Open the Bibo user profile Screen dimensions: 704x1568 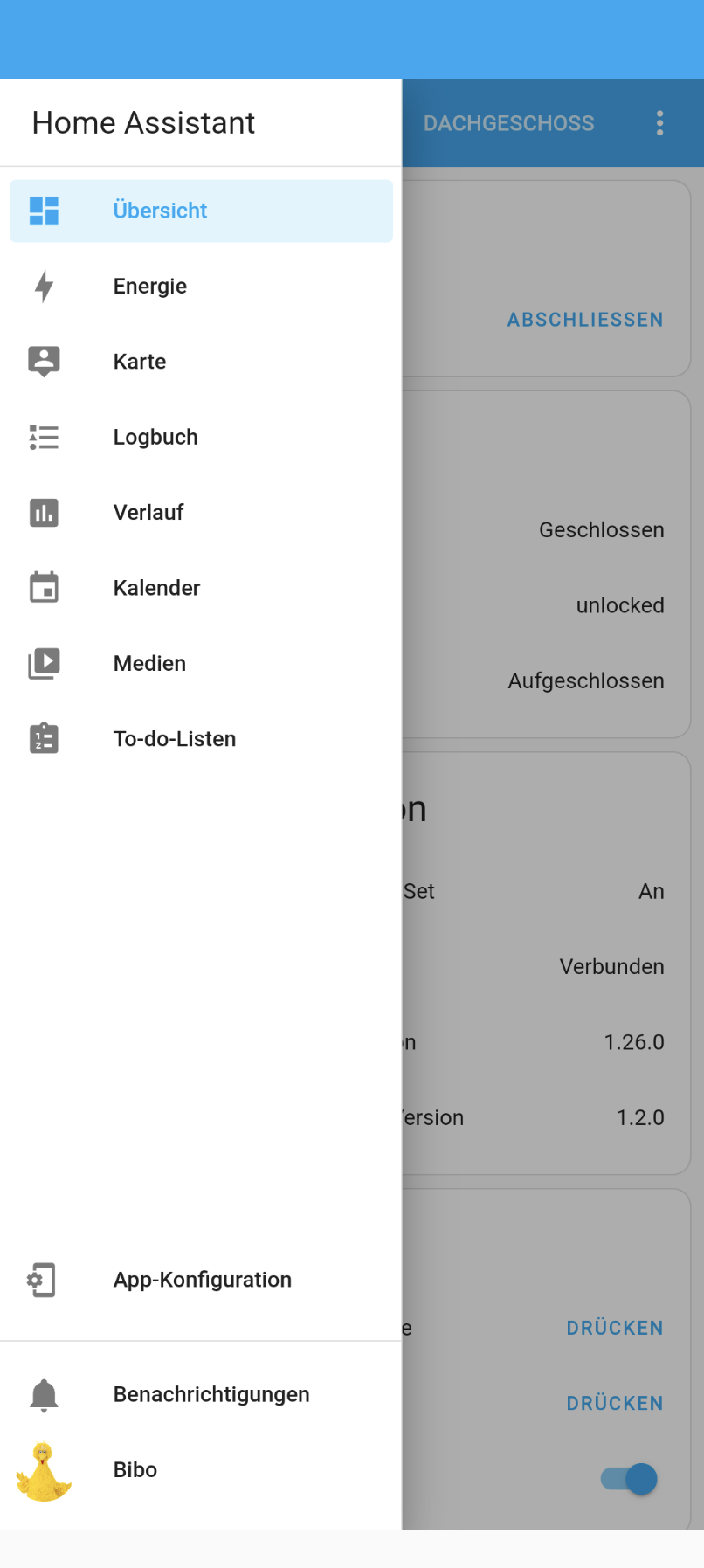pyautogui.click(x=201, y=1470)
